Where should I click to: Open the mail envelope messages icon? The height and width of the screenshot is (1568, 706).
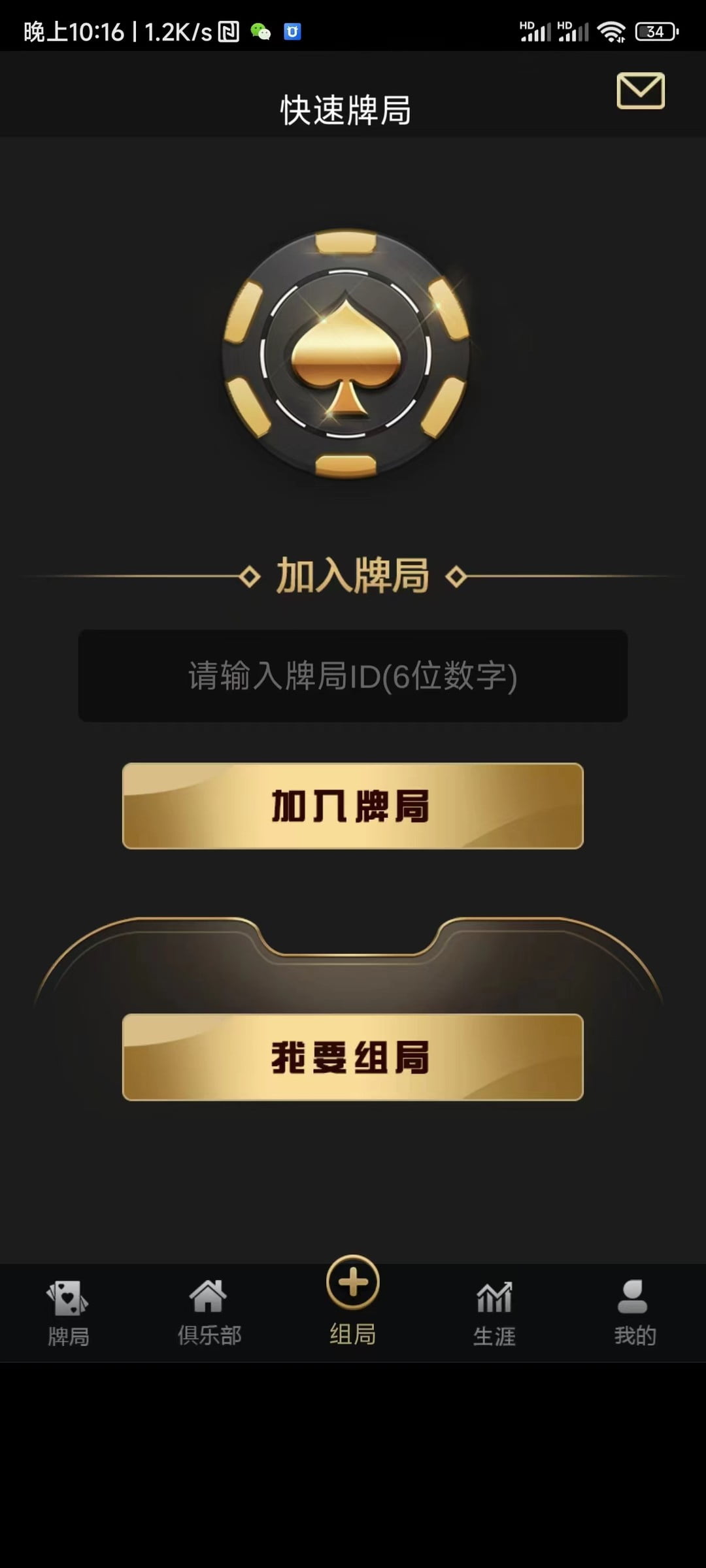click(x=640, y=91)
